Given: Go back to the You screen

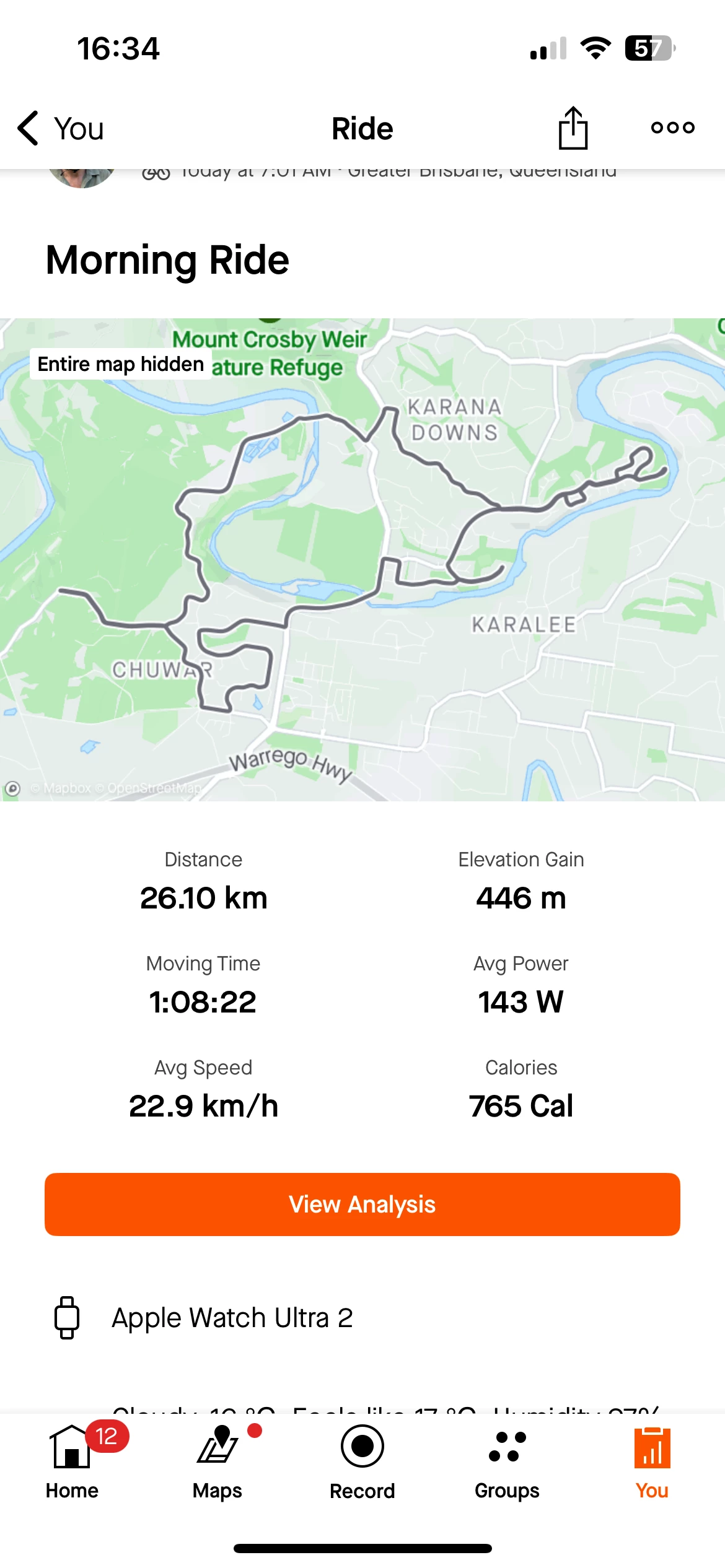Looking at the screenshot, I should 60,129.
